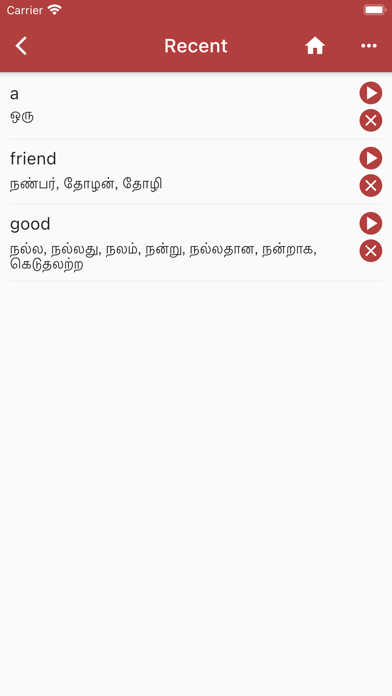
Task: Remove "a" from recent list
Action: tap(371, 120)
